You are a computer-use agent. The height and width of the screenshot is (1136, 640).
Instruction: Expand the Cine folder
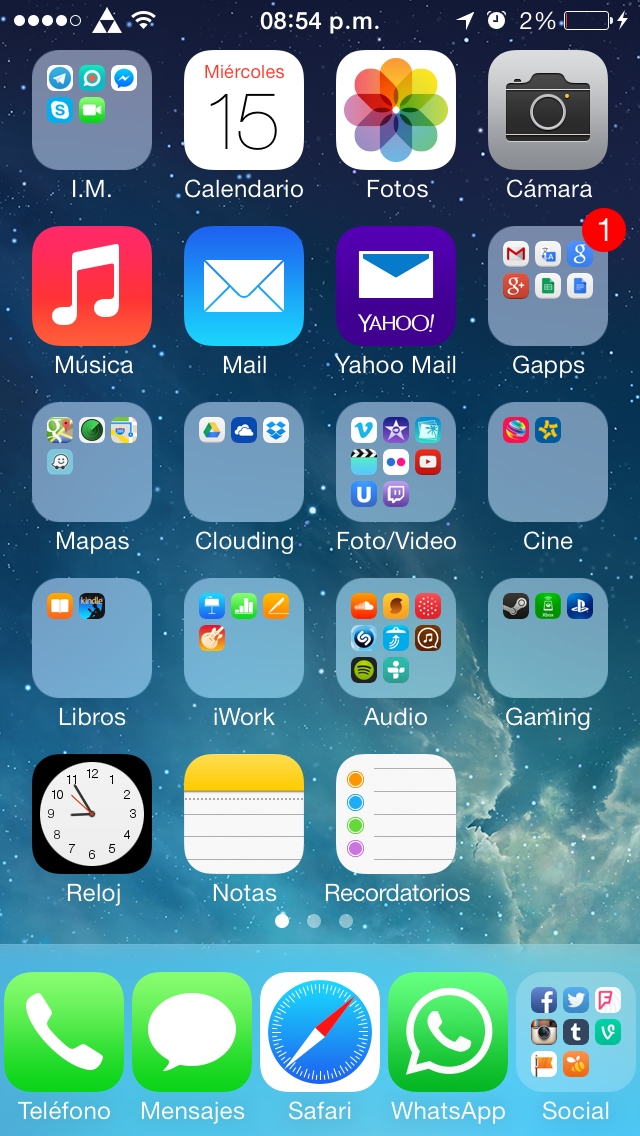(x=548, y=462)
